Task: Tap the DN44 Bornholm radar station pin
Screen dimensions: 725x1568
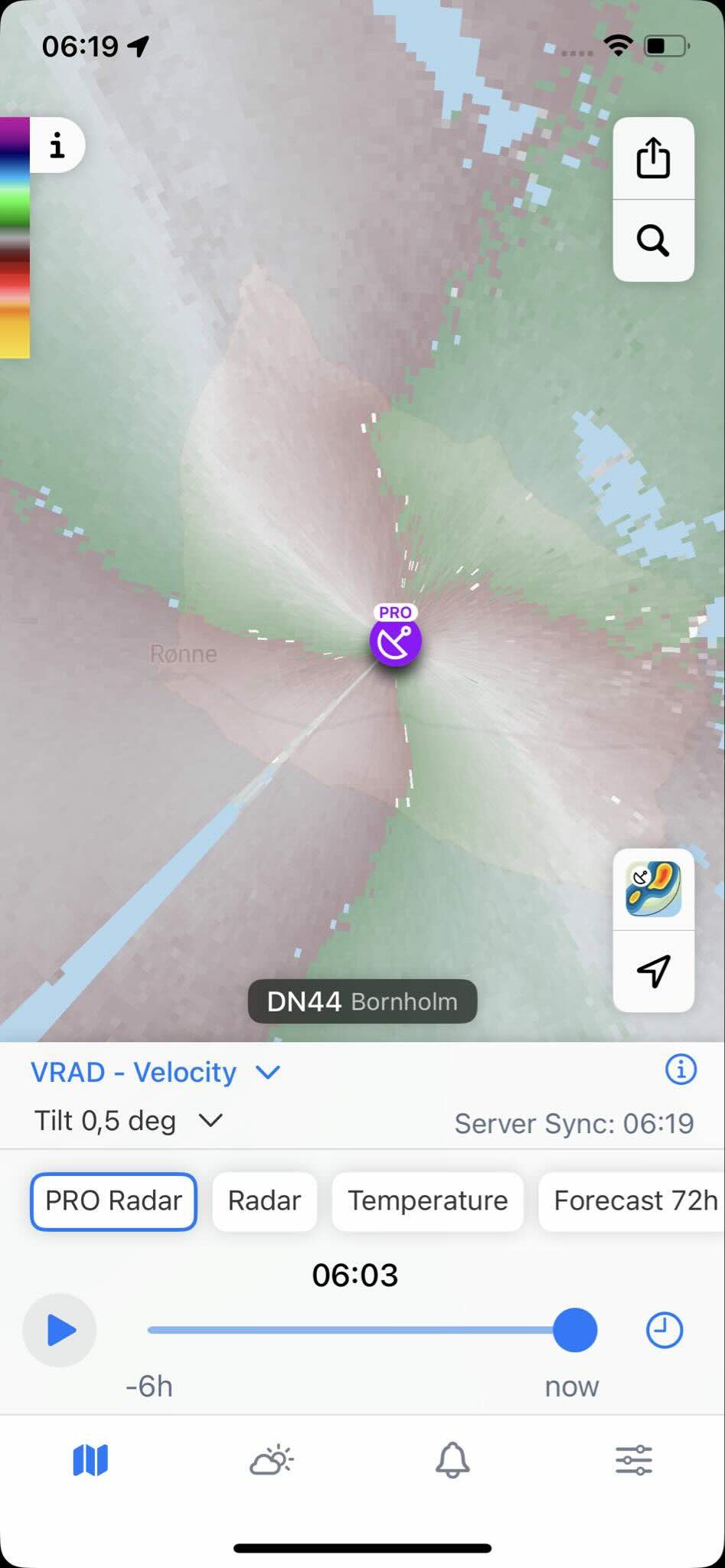Action: (395, 640)
